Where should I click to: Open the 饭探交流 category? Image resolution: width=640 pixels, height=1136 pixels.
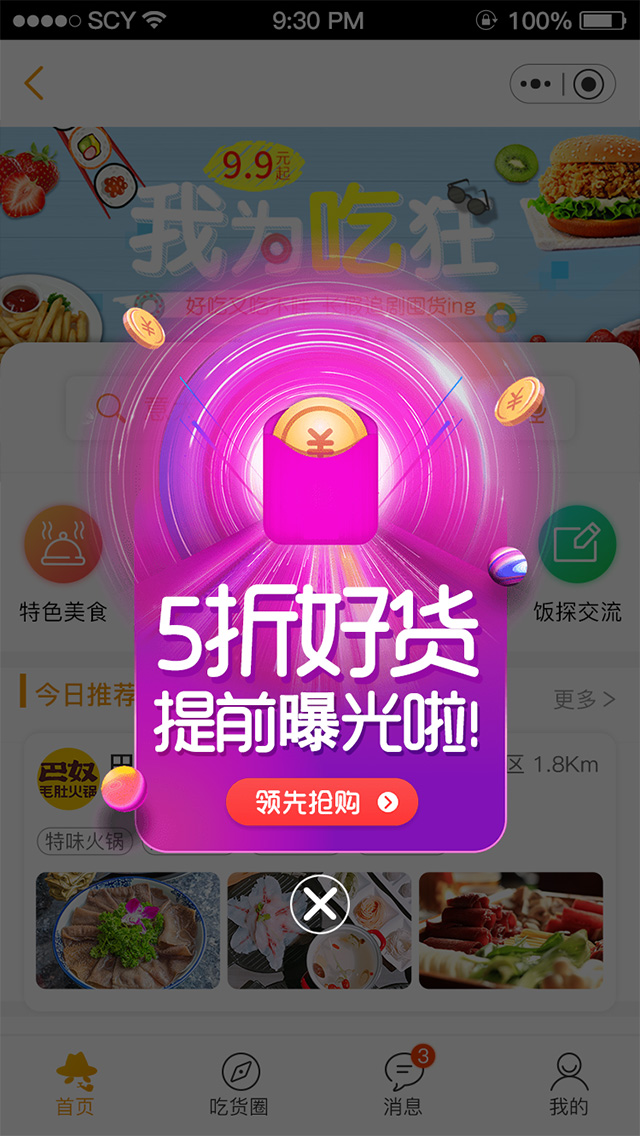[577, 565]
